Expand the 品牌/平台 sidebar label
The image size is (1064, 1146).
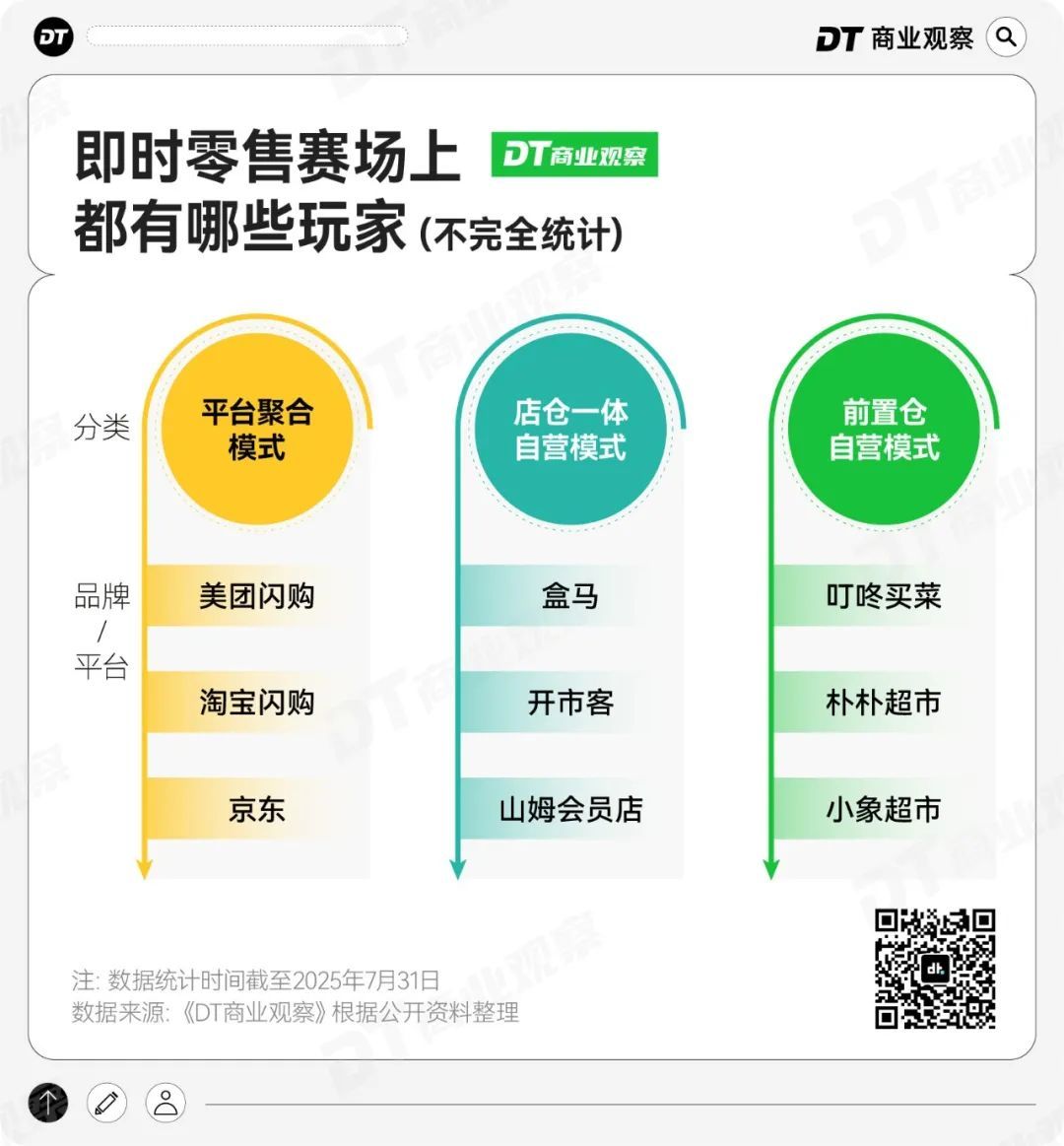pos(101,637)
